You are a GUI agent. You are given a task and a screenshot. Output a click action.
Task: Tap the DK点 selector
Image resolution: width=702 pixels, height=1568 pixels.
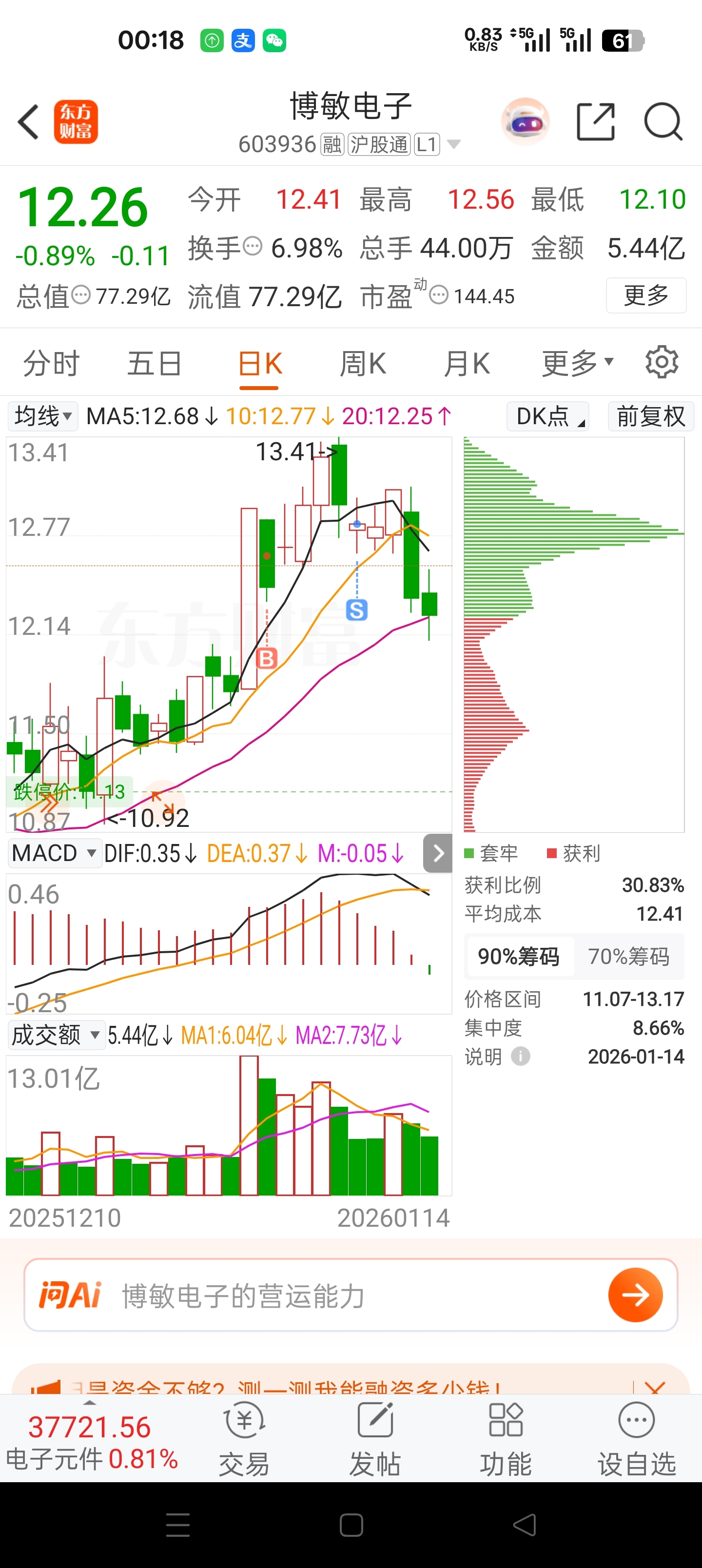pos(547,416)
